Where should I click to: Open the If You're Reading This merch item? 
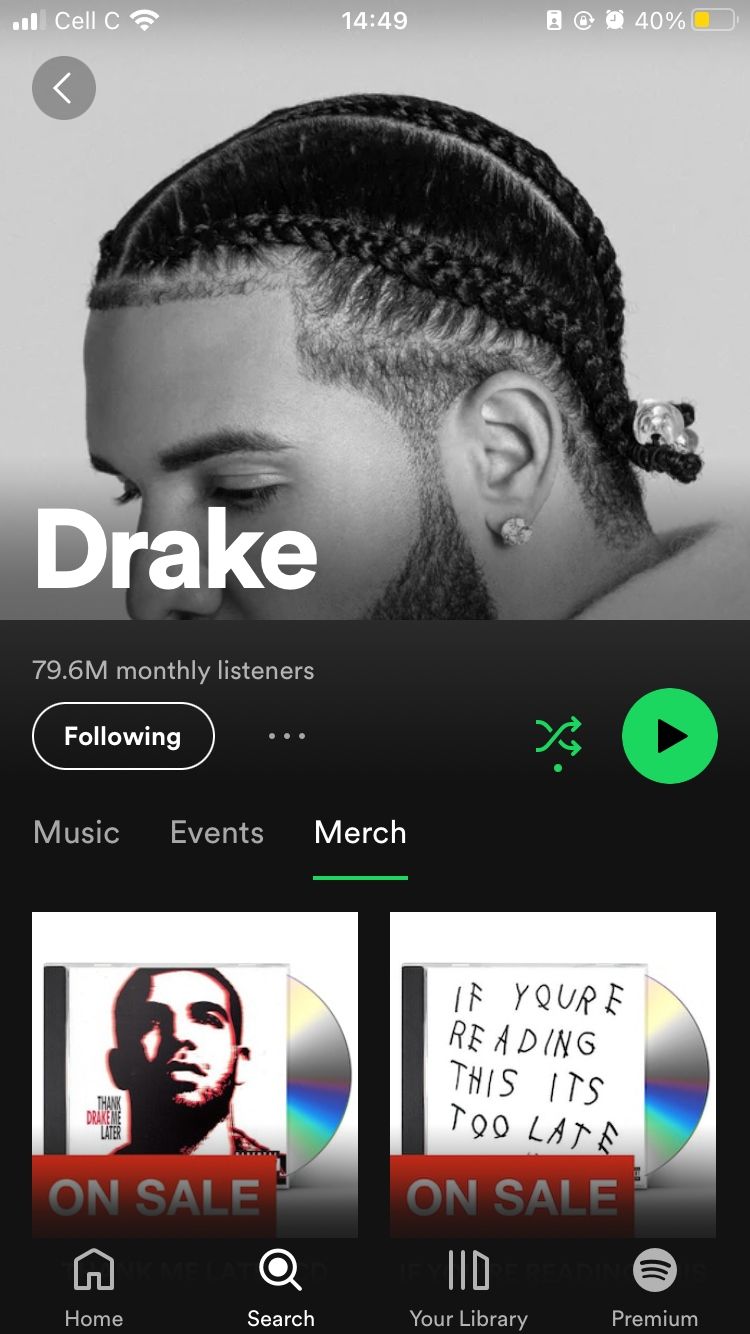551,1075
